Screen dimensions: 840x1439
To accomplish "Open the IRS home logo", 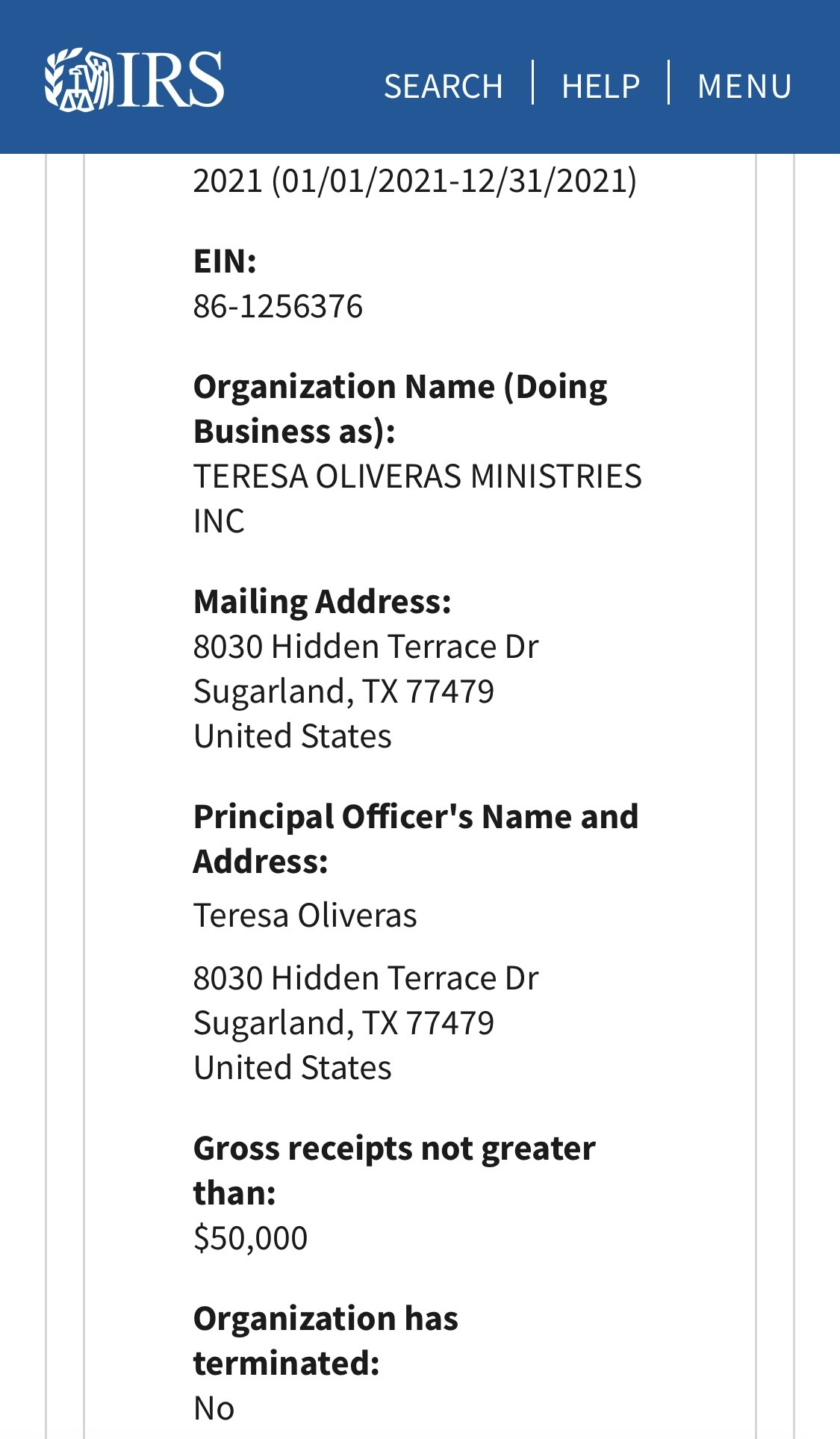I will click(x=134, y=80).
